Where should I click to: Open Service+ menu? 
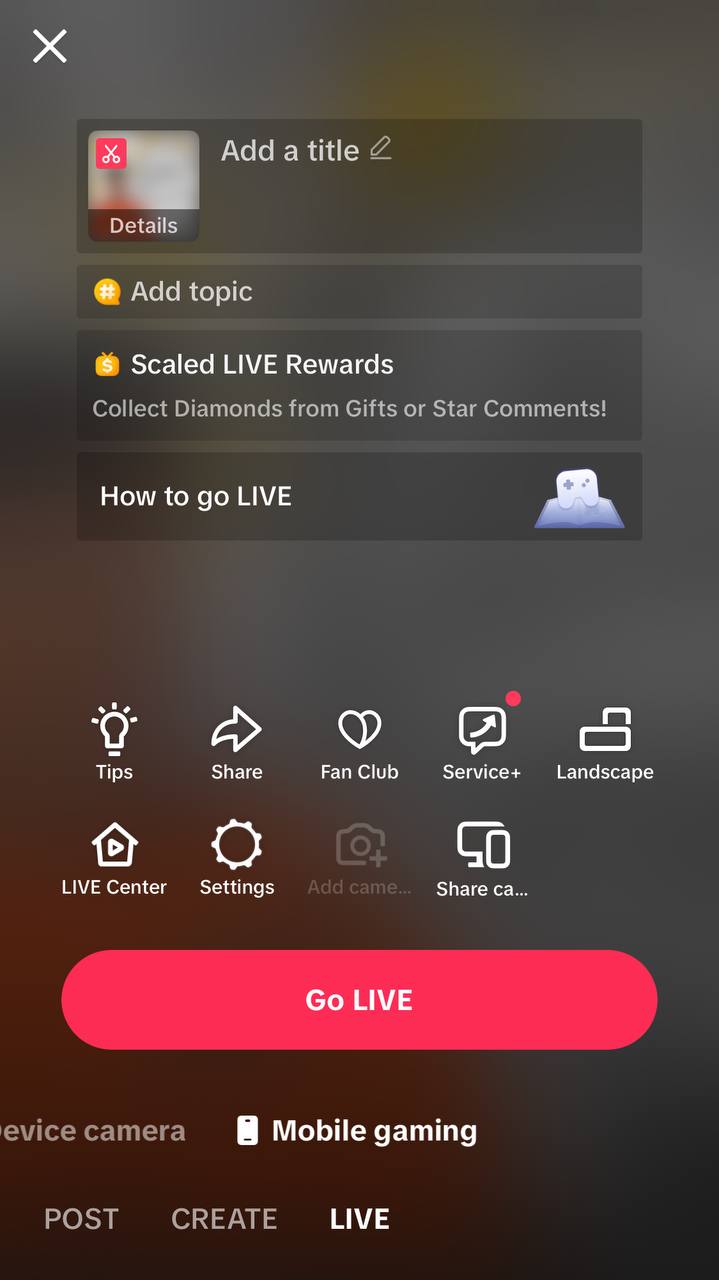(482, 742)
